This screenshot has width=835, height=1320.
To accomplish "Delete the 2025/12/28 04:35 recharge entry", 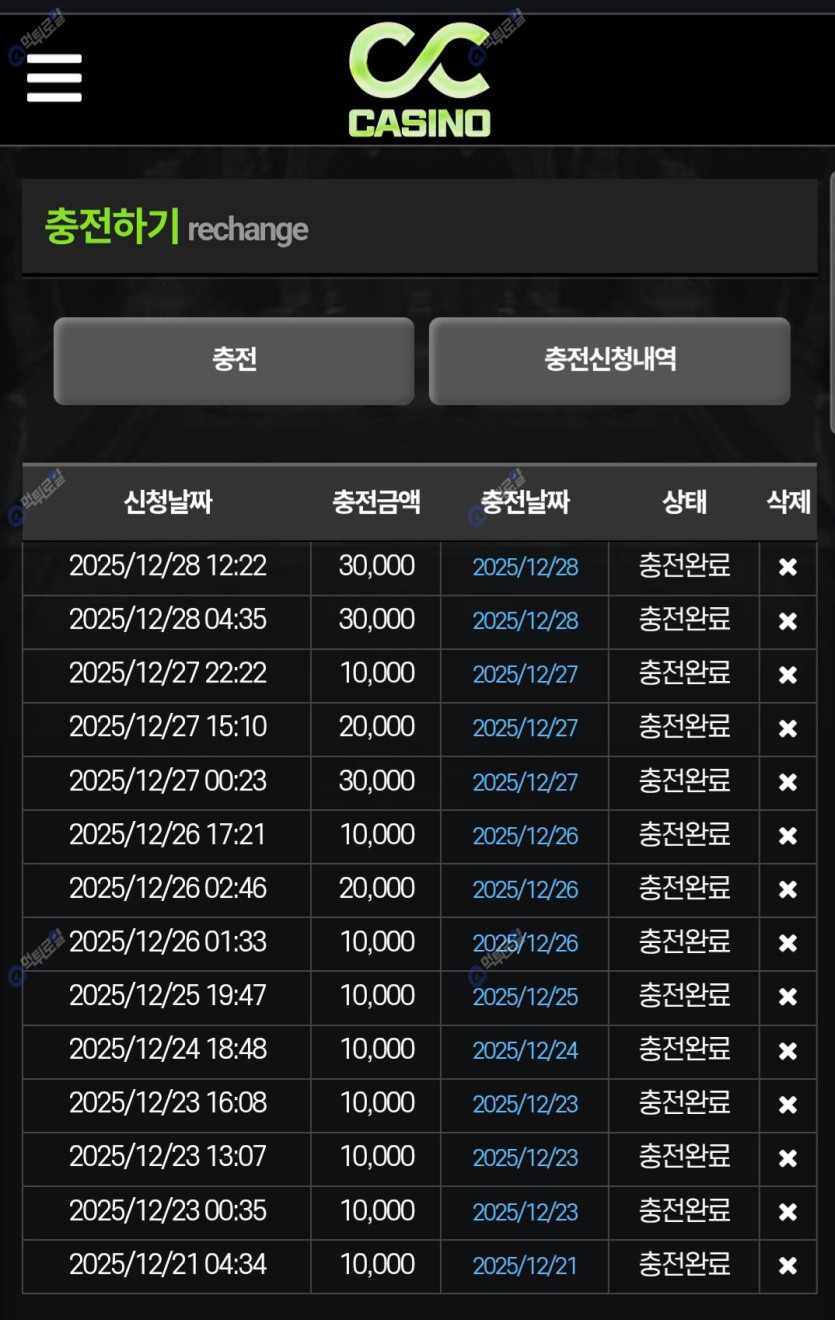I will click(788, 621).
